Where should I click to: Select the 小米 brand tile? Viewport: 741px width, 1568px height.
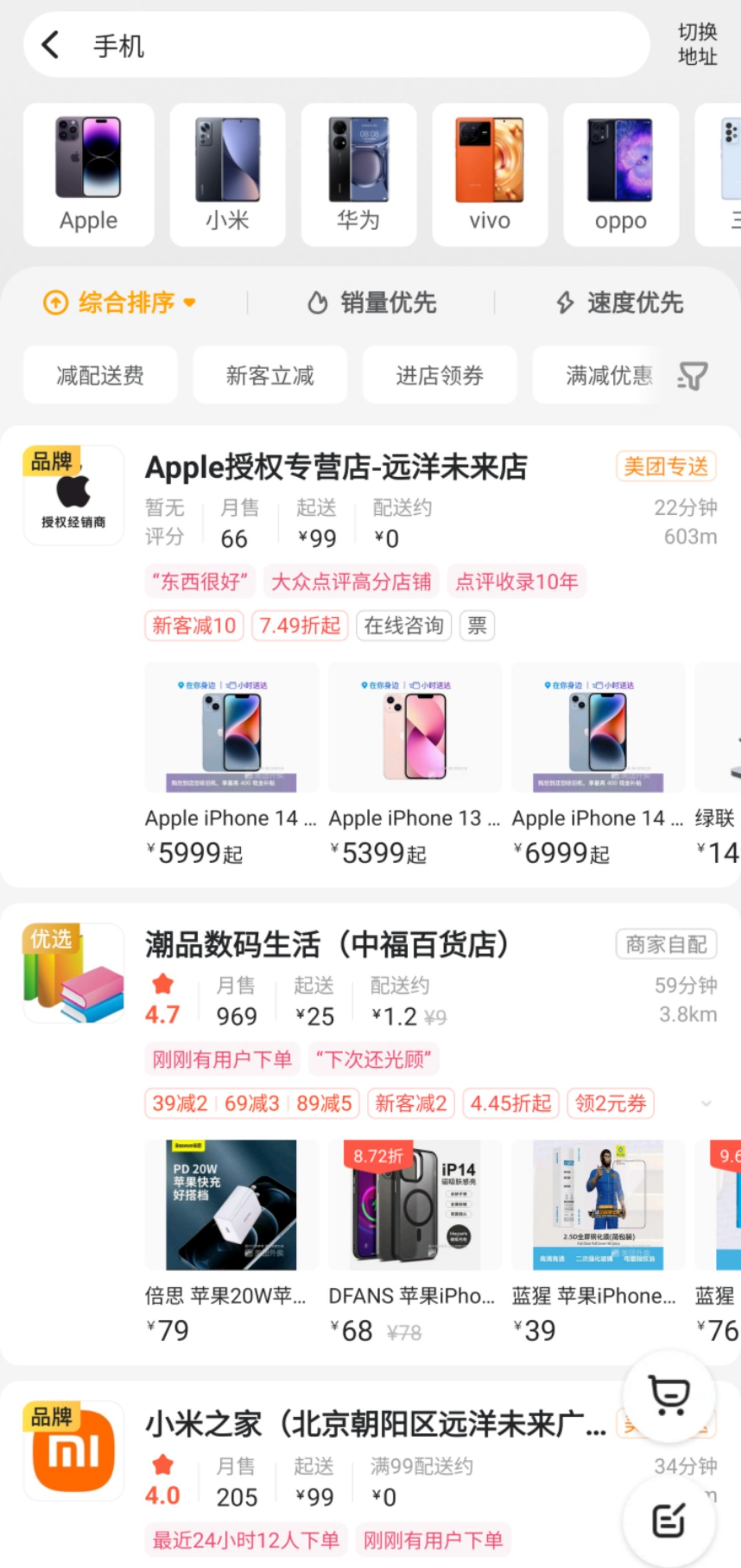click(x=227, y=174)
